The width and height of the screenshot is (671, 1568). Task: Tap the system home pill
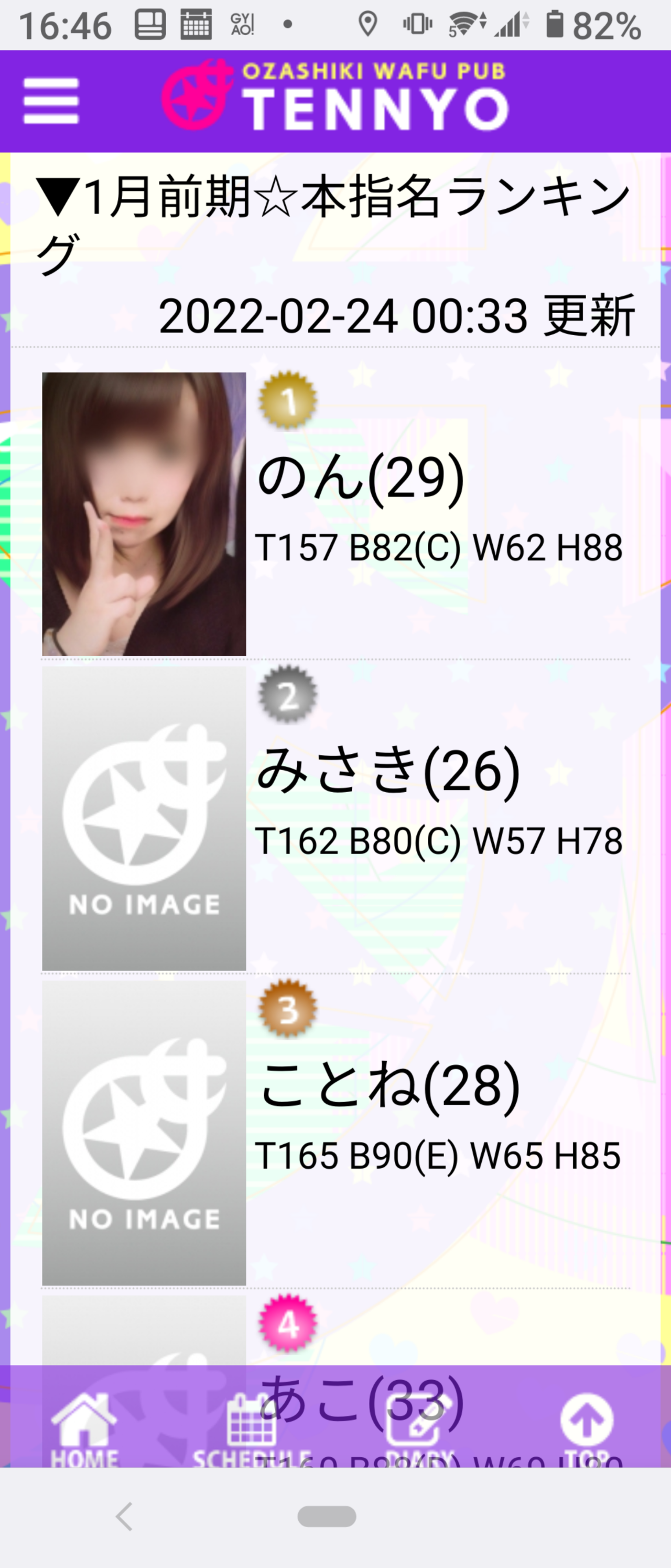pos(327,1516)
